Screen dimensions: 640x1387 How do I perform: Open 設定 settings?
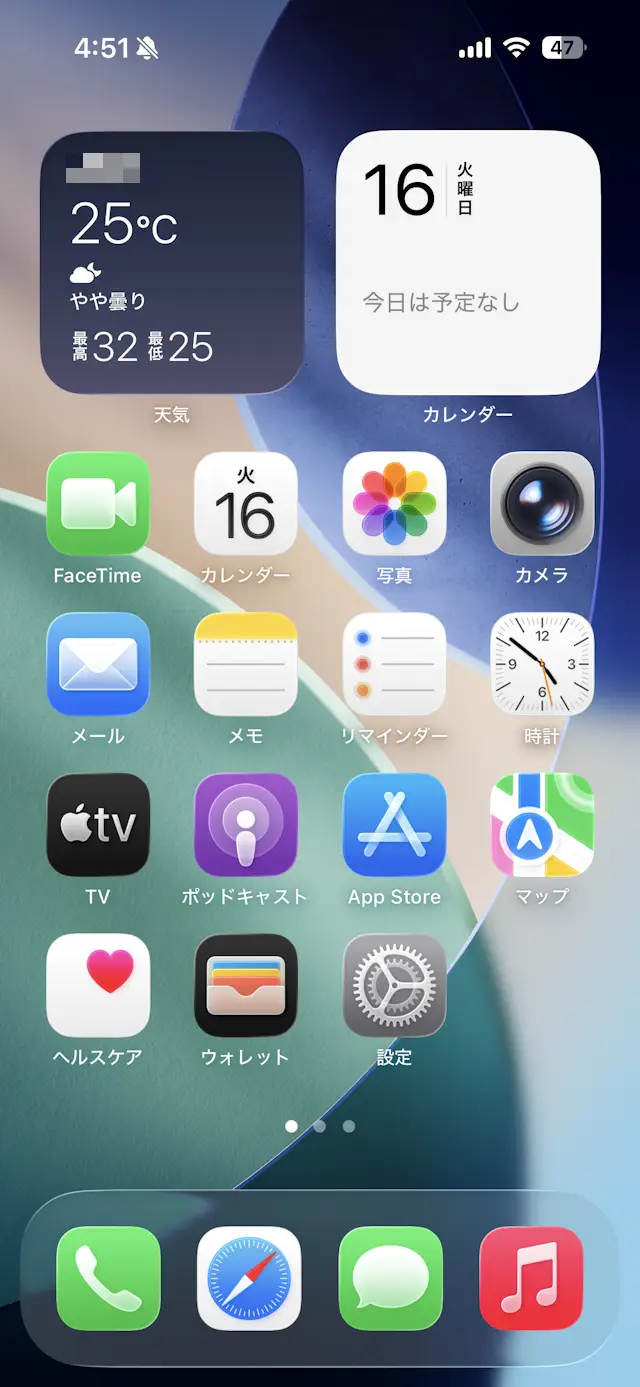click(394, 985)
